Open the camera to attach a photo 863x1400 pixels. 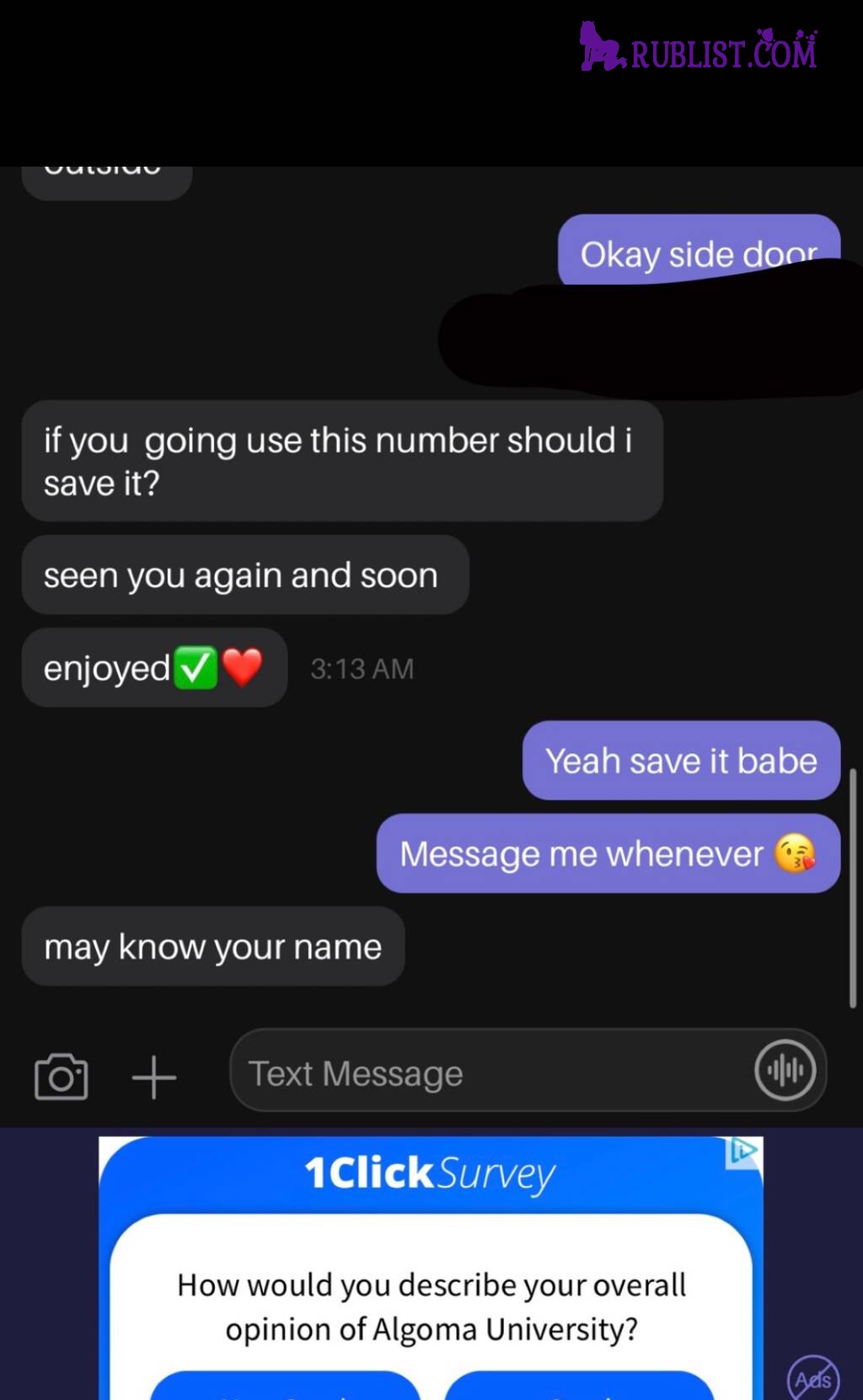click(61, 1076)
